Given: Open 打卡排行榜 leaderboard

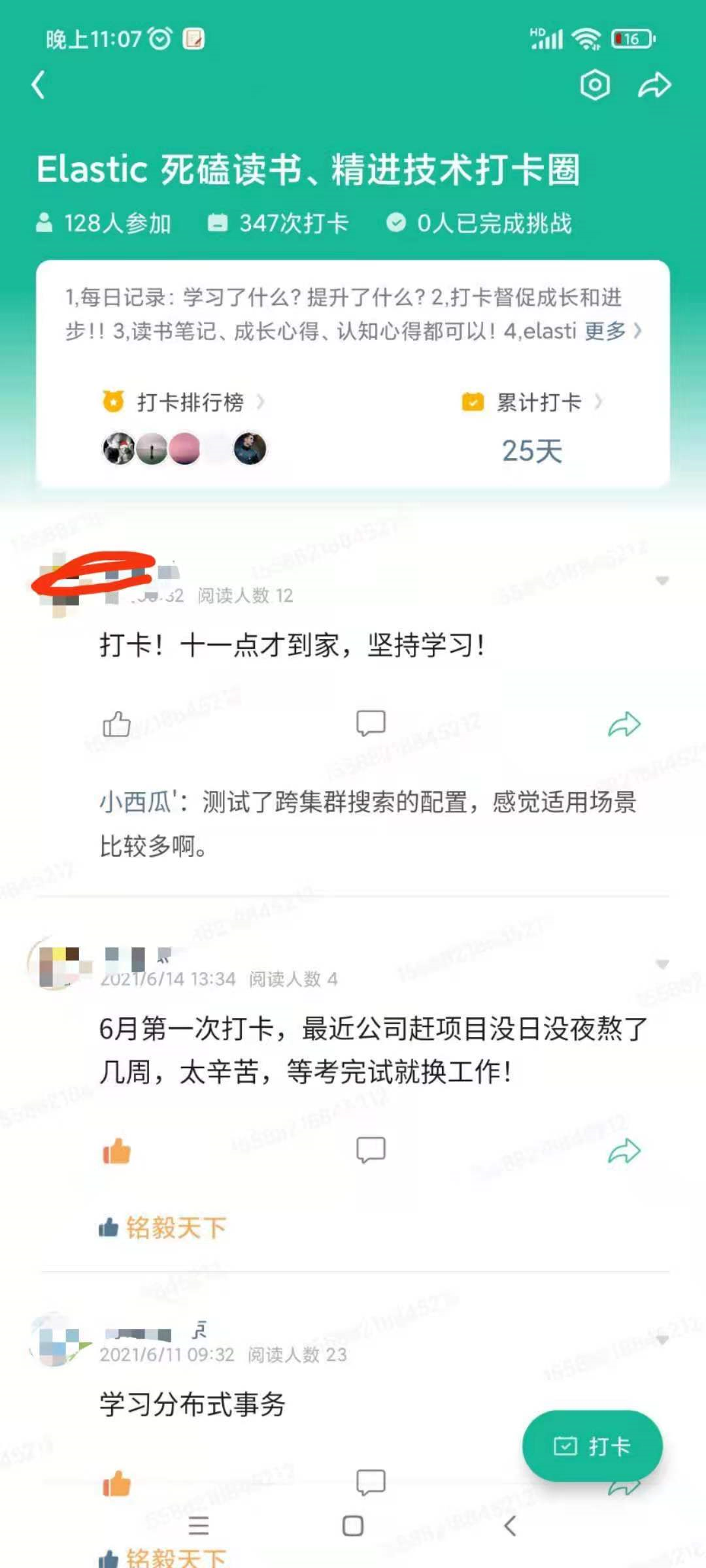Looking at the screenshot, I should 190,402.
